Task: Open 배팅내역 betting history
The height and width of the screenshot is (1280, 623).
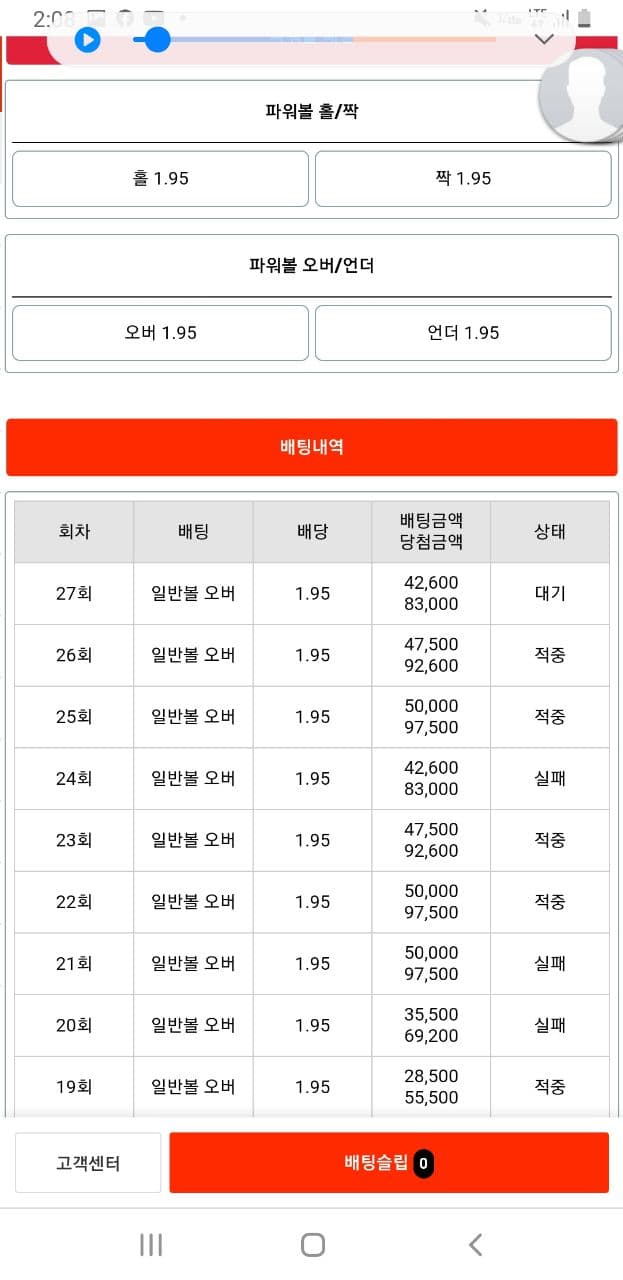Action: pos(312,447)
